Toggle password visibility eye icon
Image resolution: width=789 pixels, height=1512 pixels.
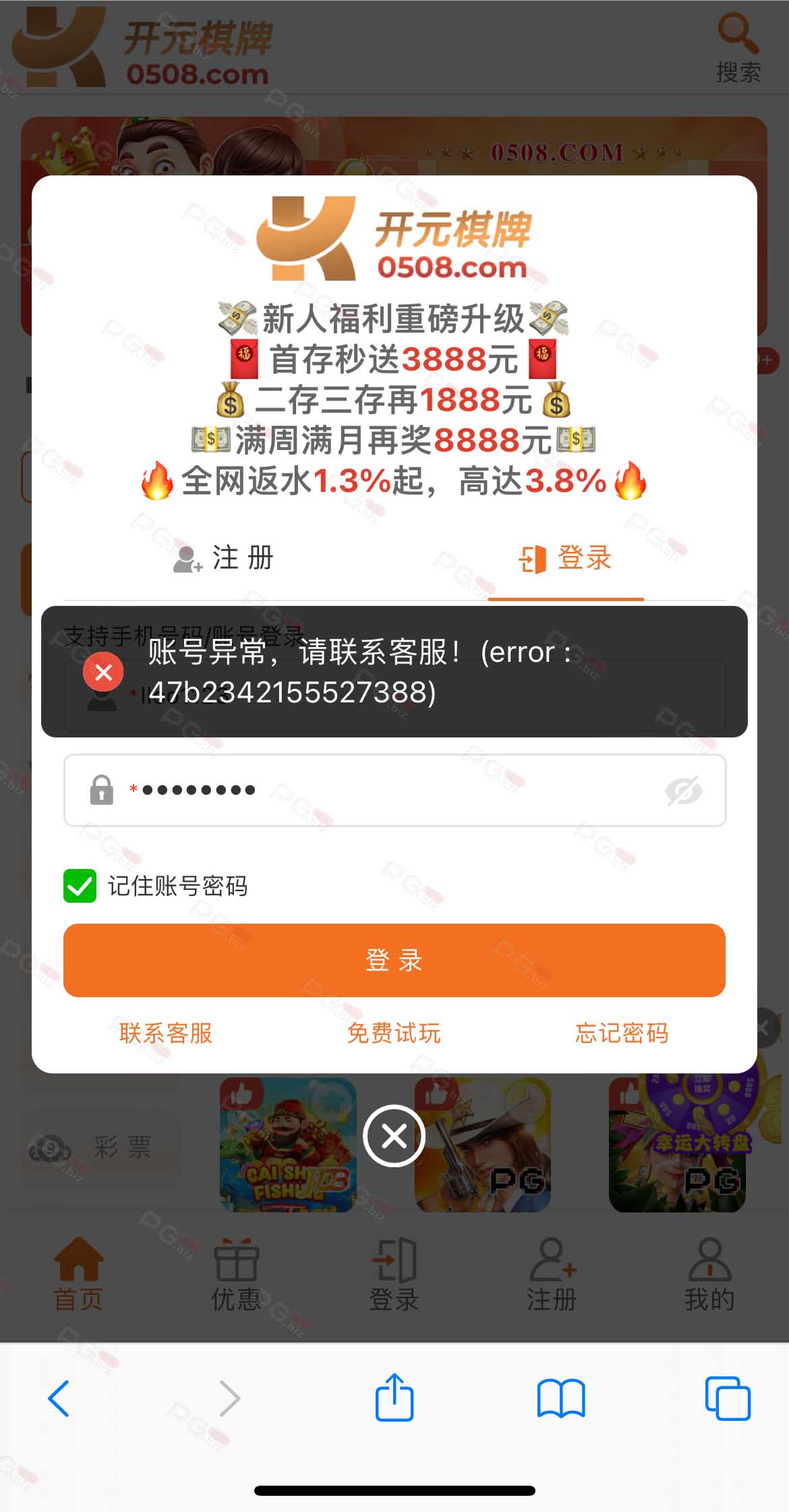[684, 791]
